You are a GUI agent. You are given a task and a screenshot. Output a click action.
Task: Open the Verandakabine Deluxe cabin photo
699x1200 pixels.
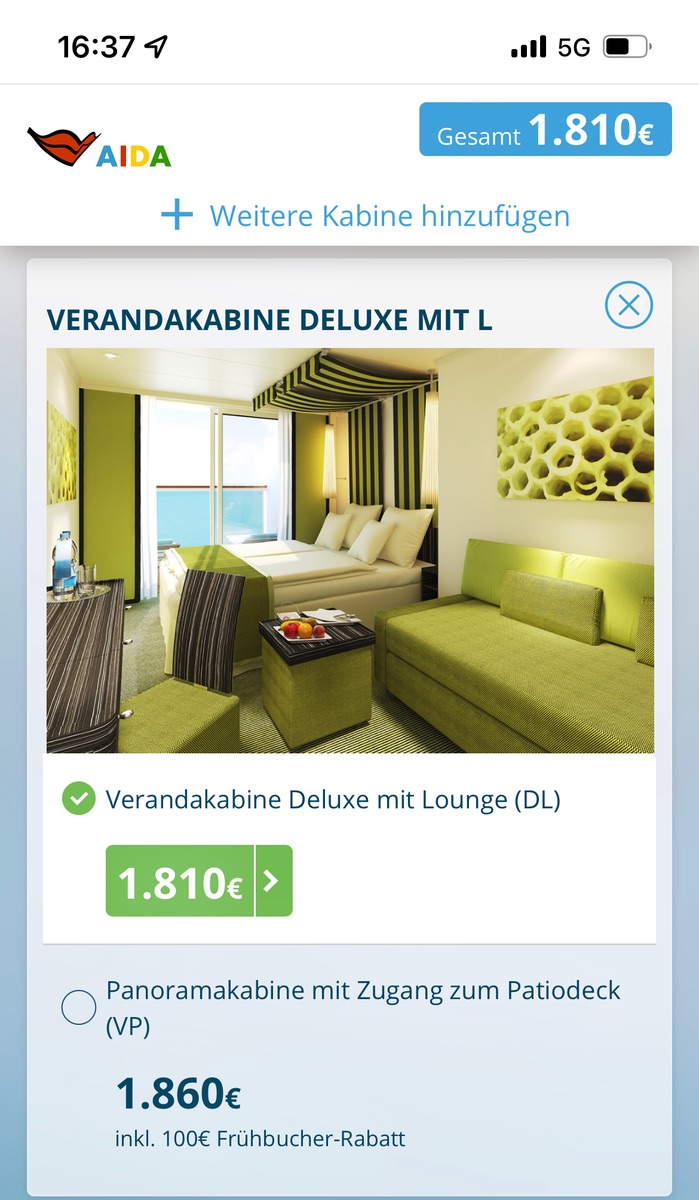[350, 550]
